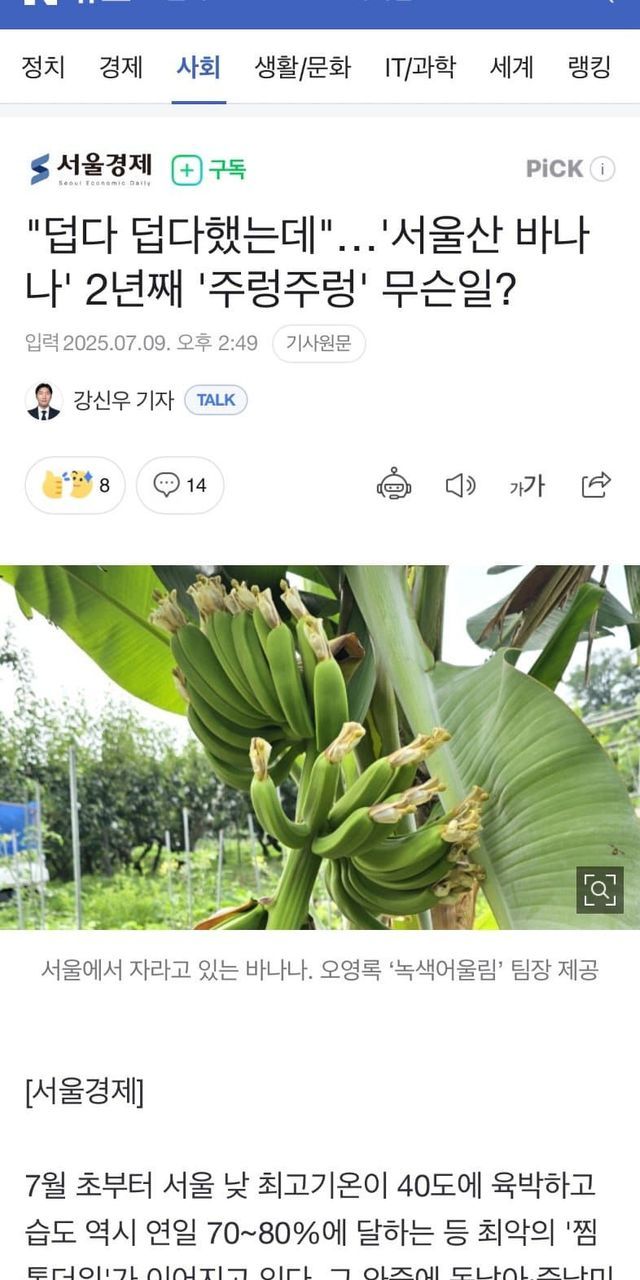
Task: Select the 세계 news tab
Action: [x=512, y=67]
